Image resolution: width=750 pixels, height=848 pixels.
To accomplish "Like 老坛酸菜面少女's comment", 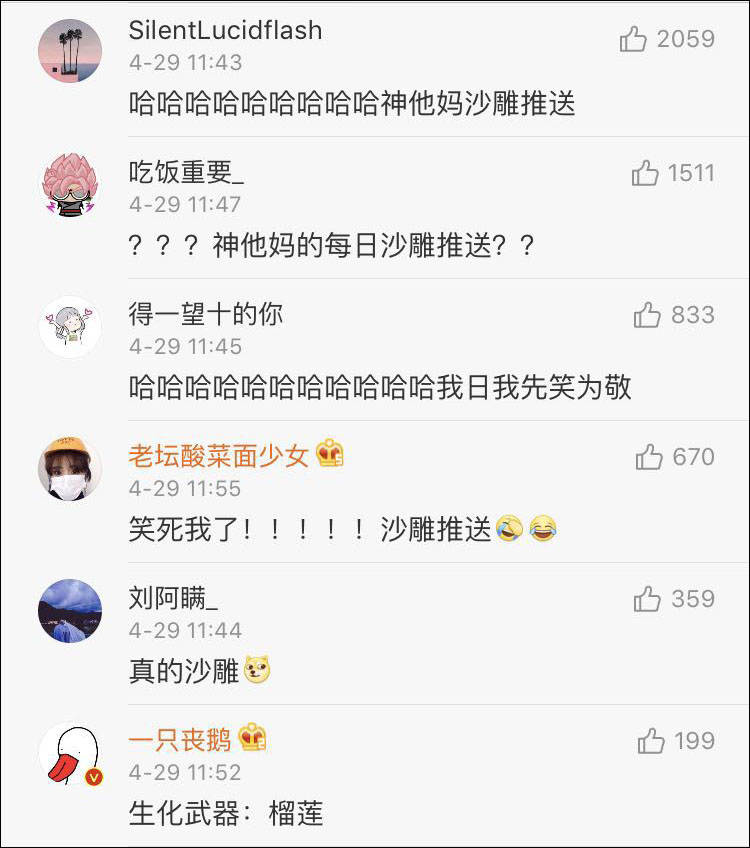I will (x=649, y=458).
